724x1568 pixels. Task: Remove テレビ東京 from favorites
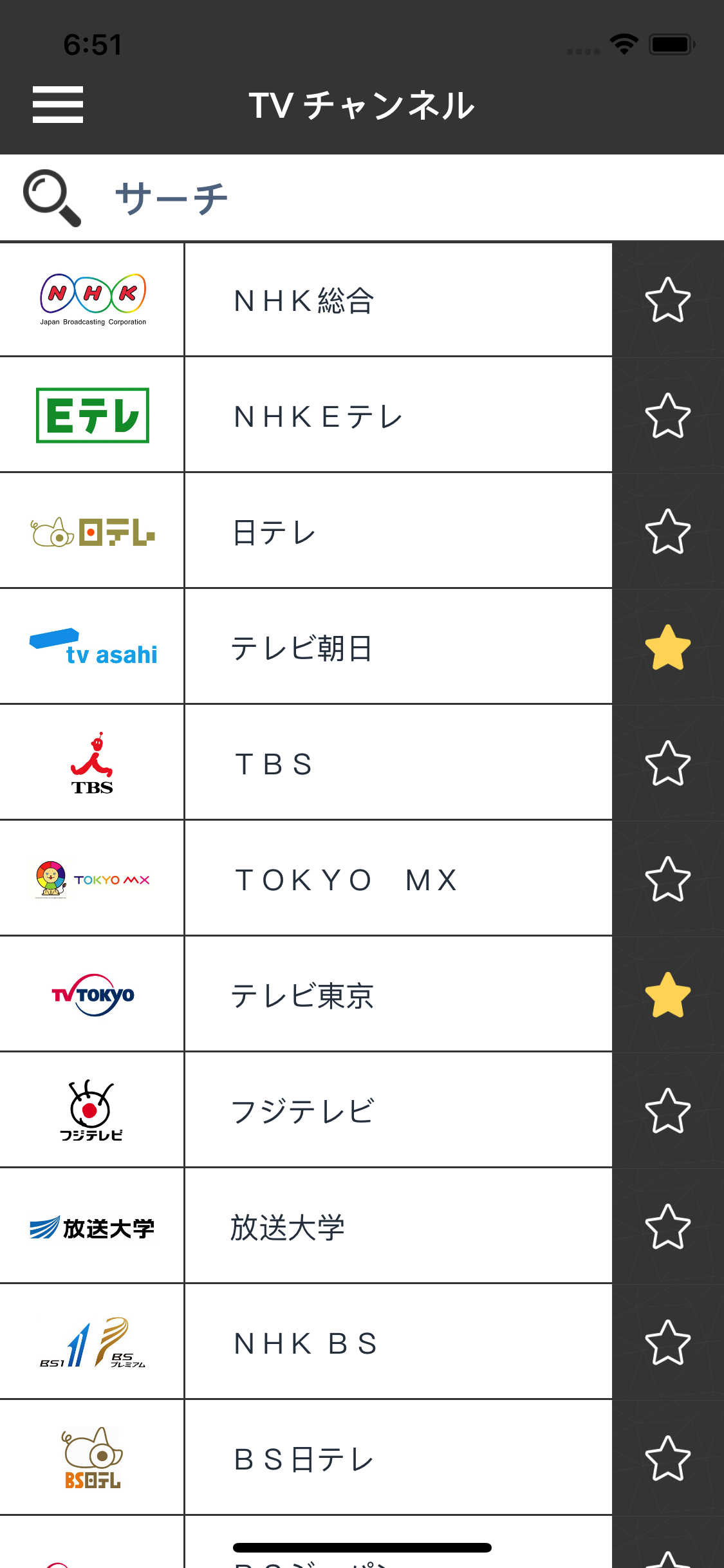[x=668, y=995]
